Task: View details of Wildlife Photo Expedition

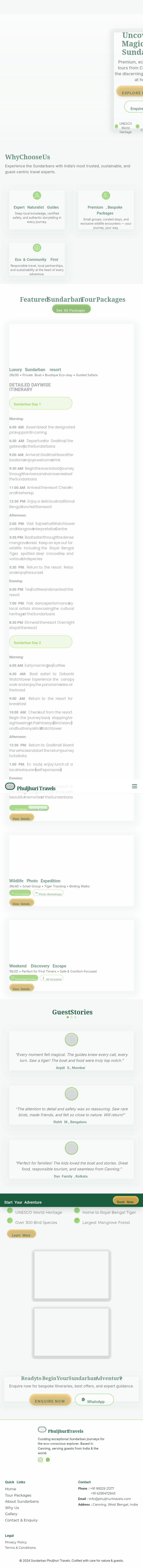Action: 21,903
